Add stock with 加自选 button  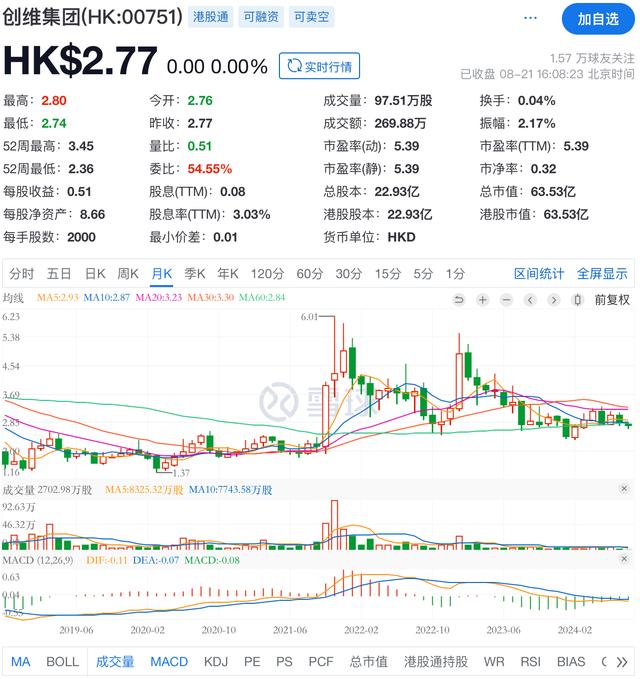(x=599, y=19)
